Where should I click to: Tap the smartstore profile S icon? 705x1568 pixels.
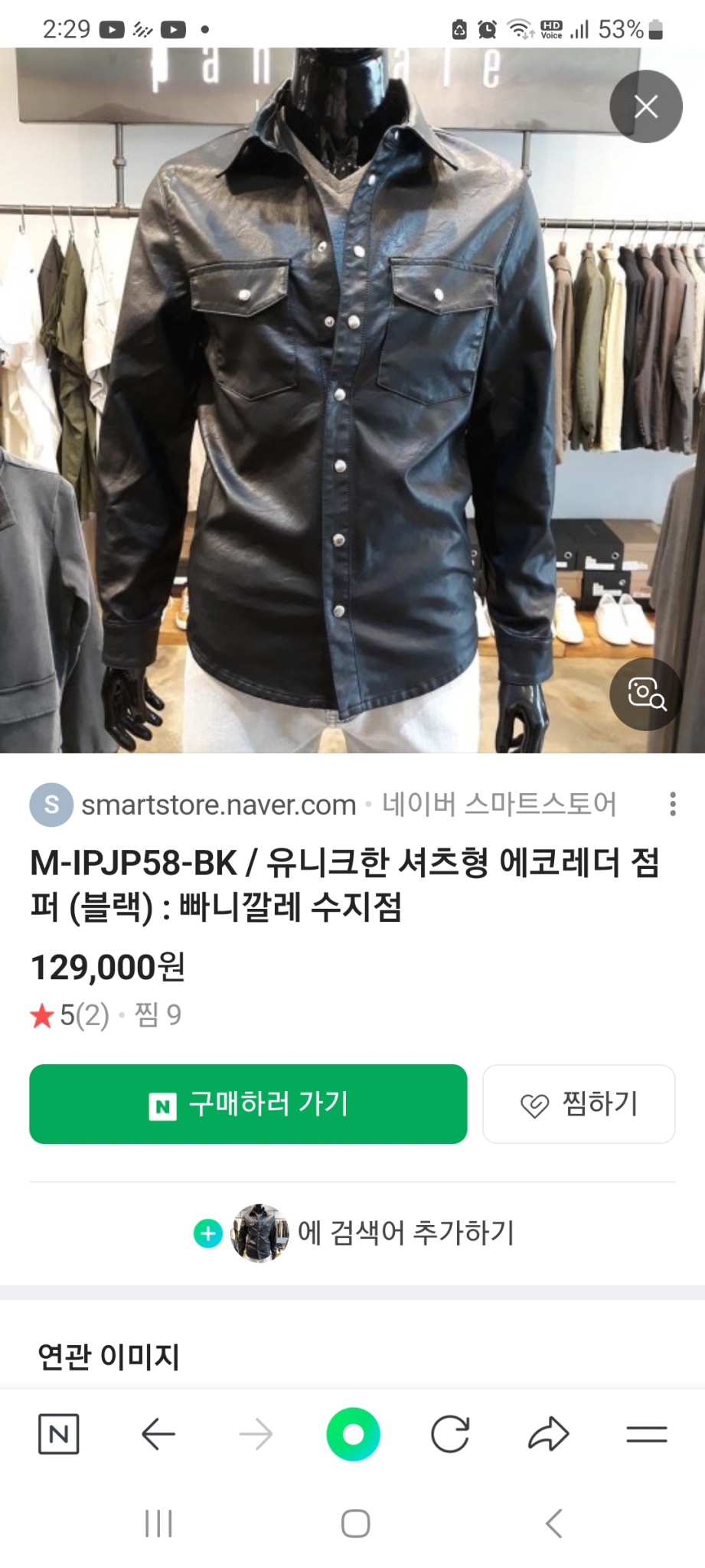click(x=51, y=805)
